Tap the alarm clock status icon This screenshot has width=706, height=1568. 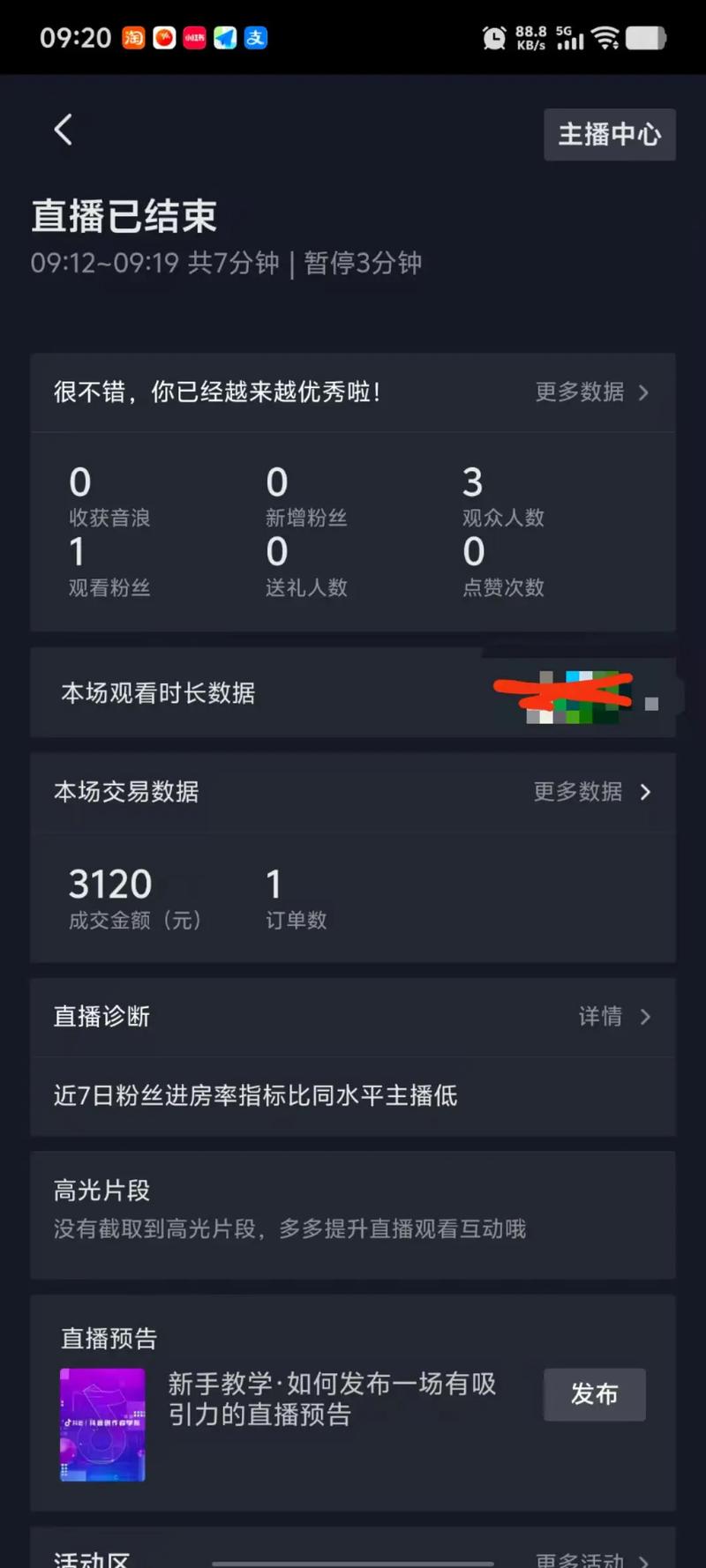coord(494,37)
